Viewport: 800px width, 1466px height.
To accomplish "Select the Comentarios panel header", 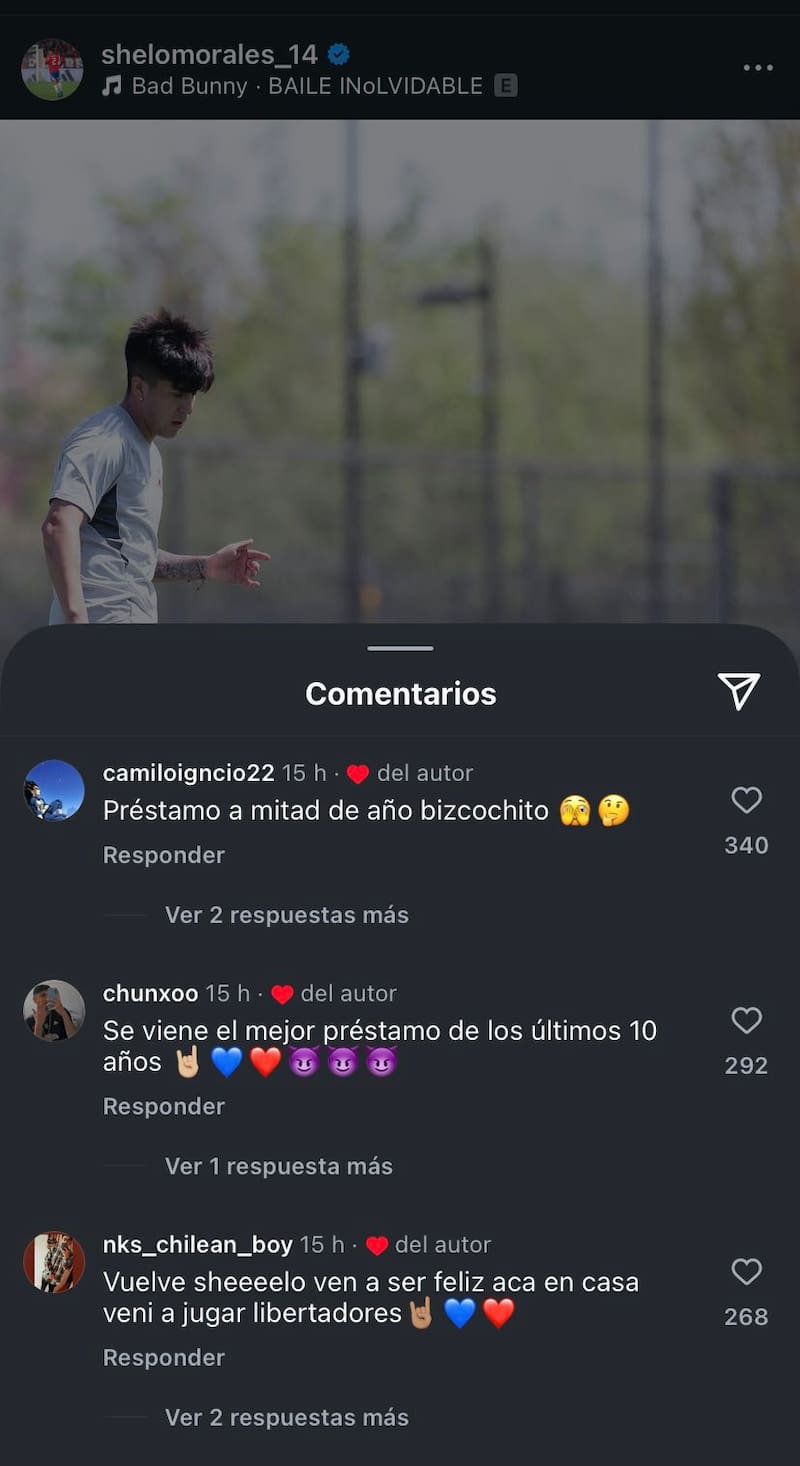I will [400, 692].
